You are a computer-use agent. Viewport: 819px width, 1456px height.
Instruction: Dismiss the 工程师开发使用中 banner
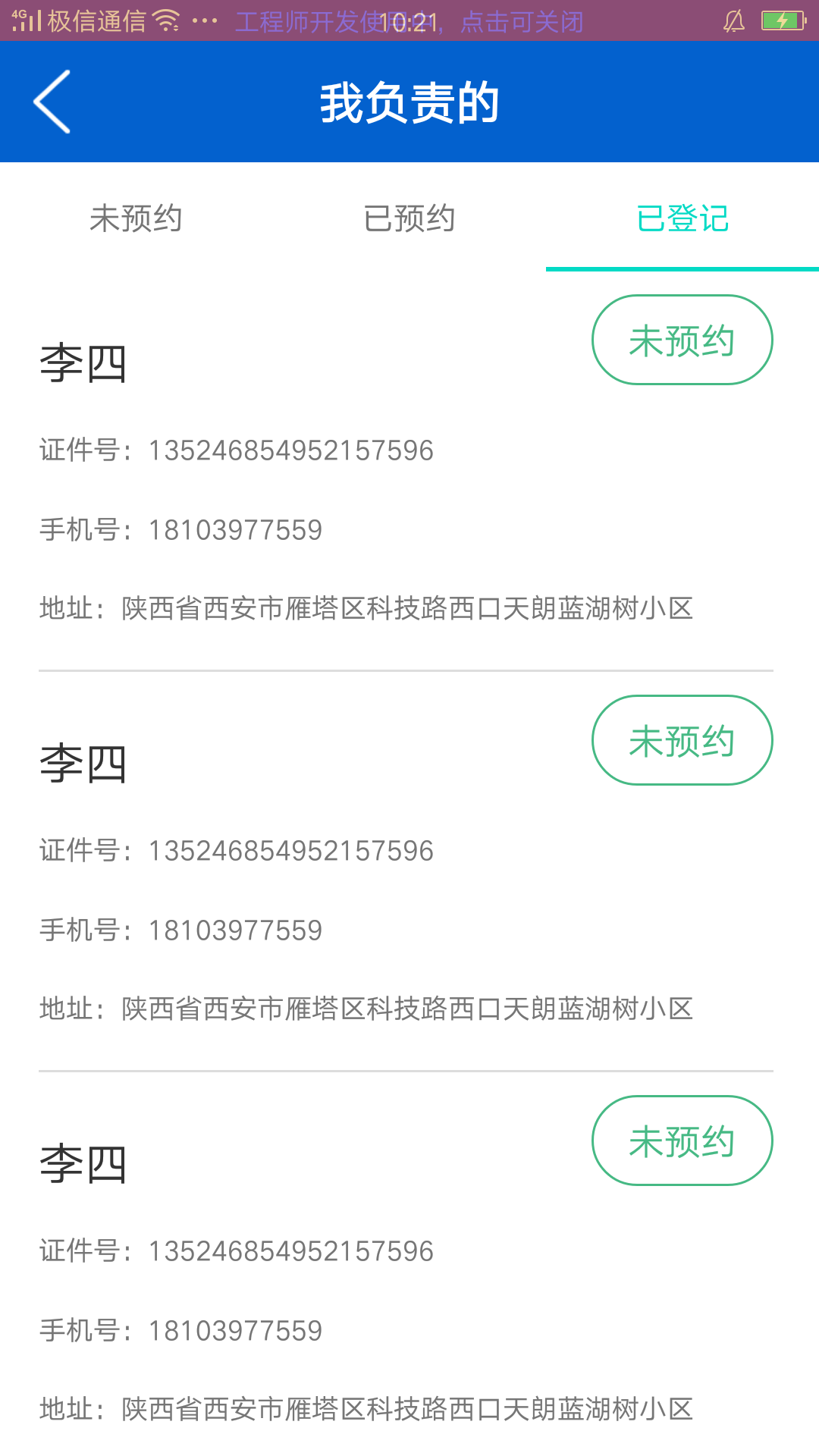point(409,21)
